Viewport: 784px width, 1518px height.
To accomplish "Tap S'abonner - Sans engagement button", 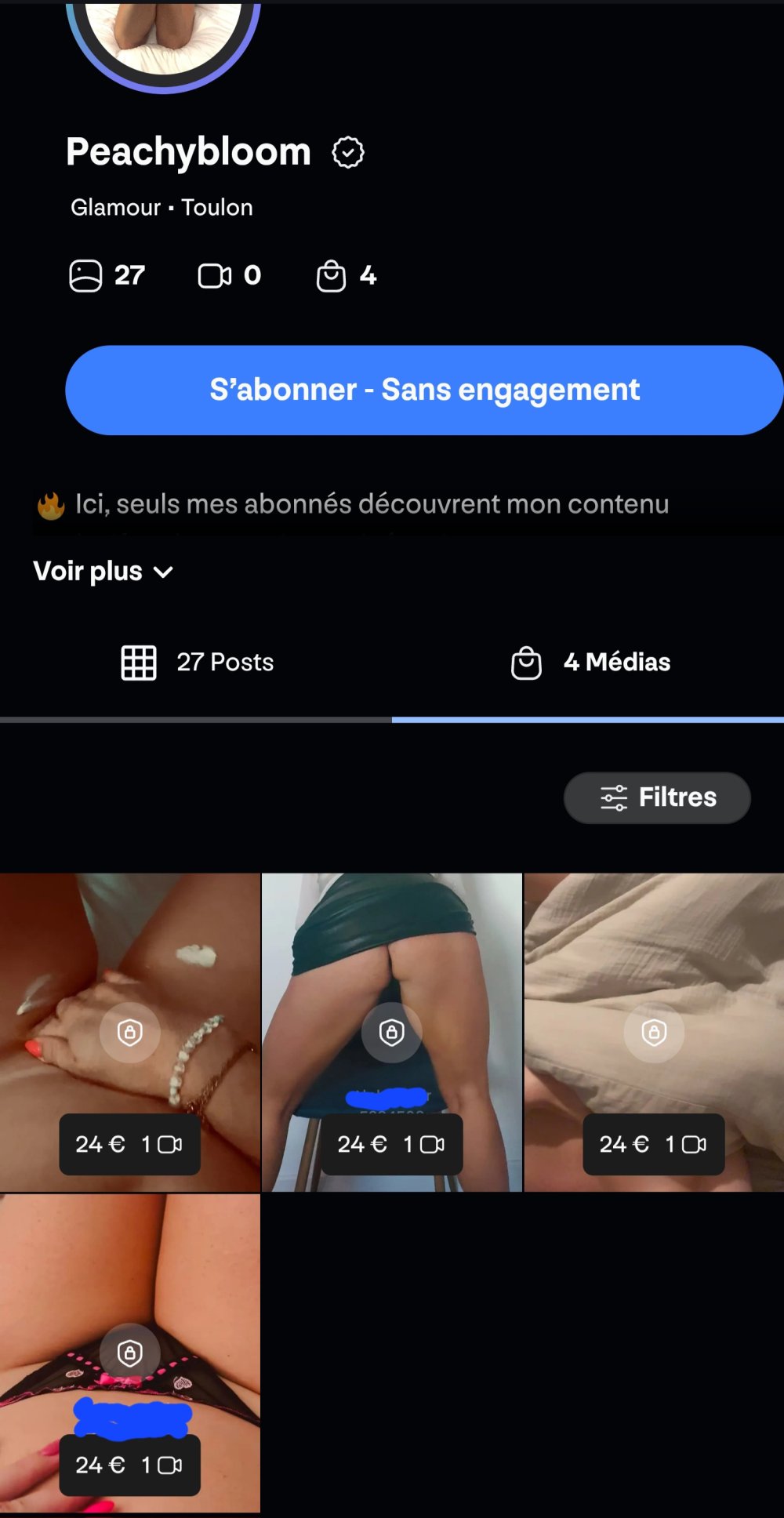I will [x=424, y=390].
